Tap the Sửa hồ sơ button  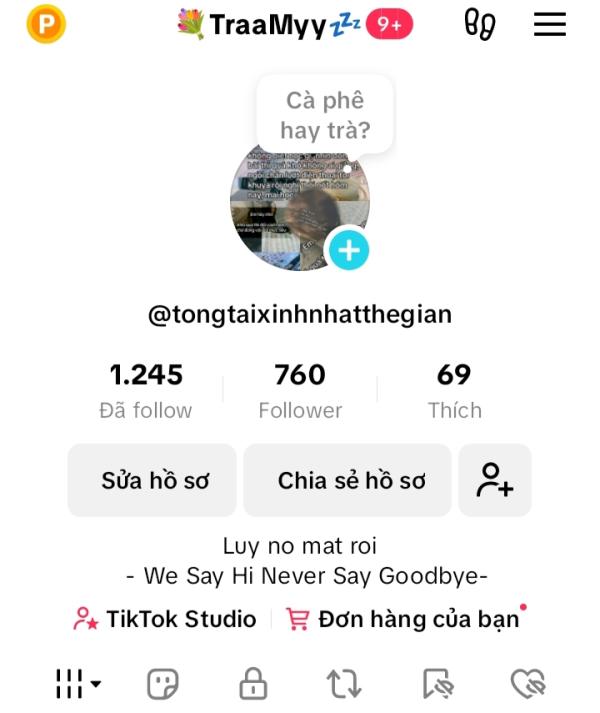click(x=152, y=481)
